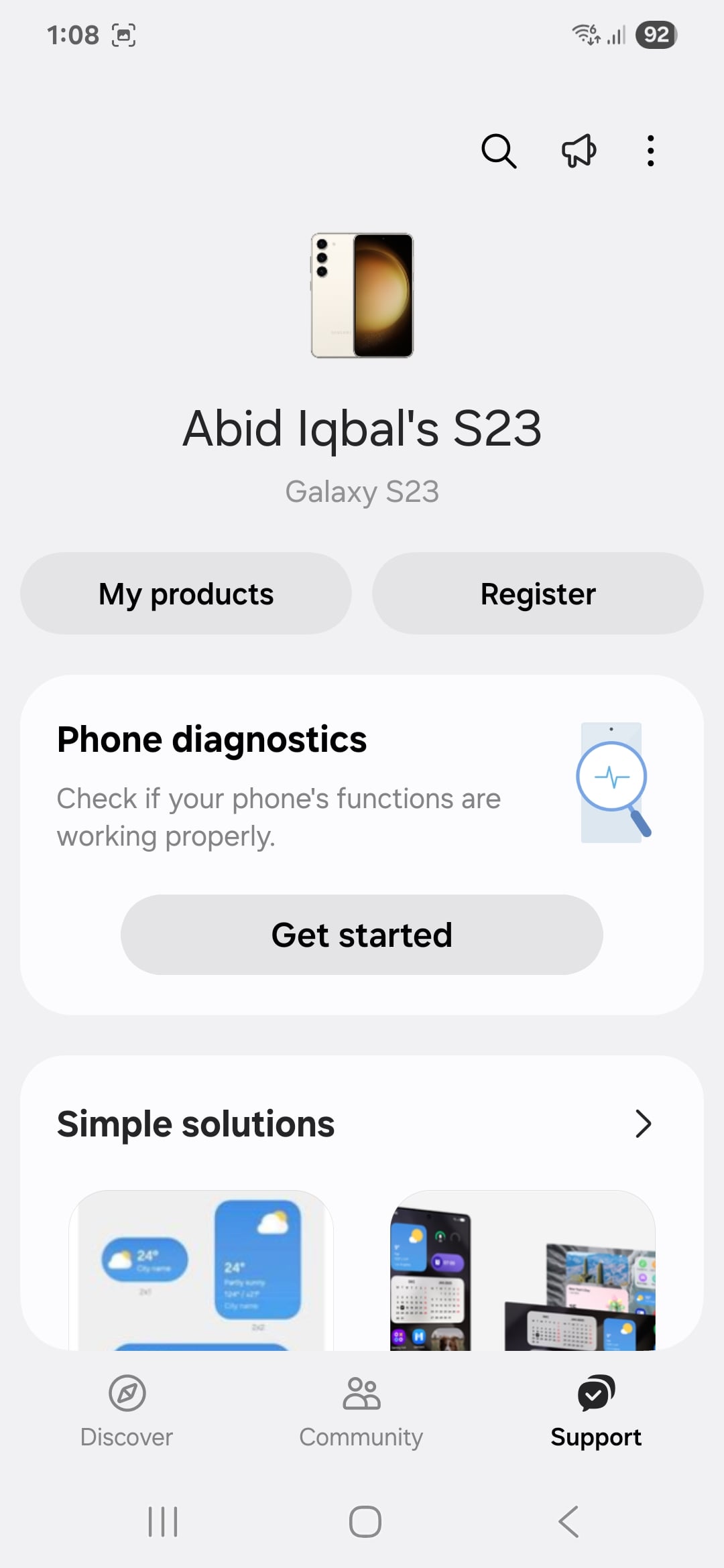Go back using the system back button

point(568,1521)
